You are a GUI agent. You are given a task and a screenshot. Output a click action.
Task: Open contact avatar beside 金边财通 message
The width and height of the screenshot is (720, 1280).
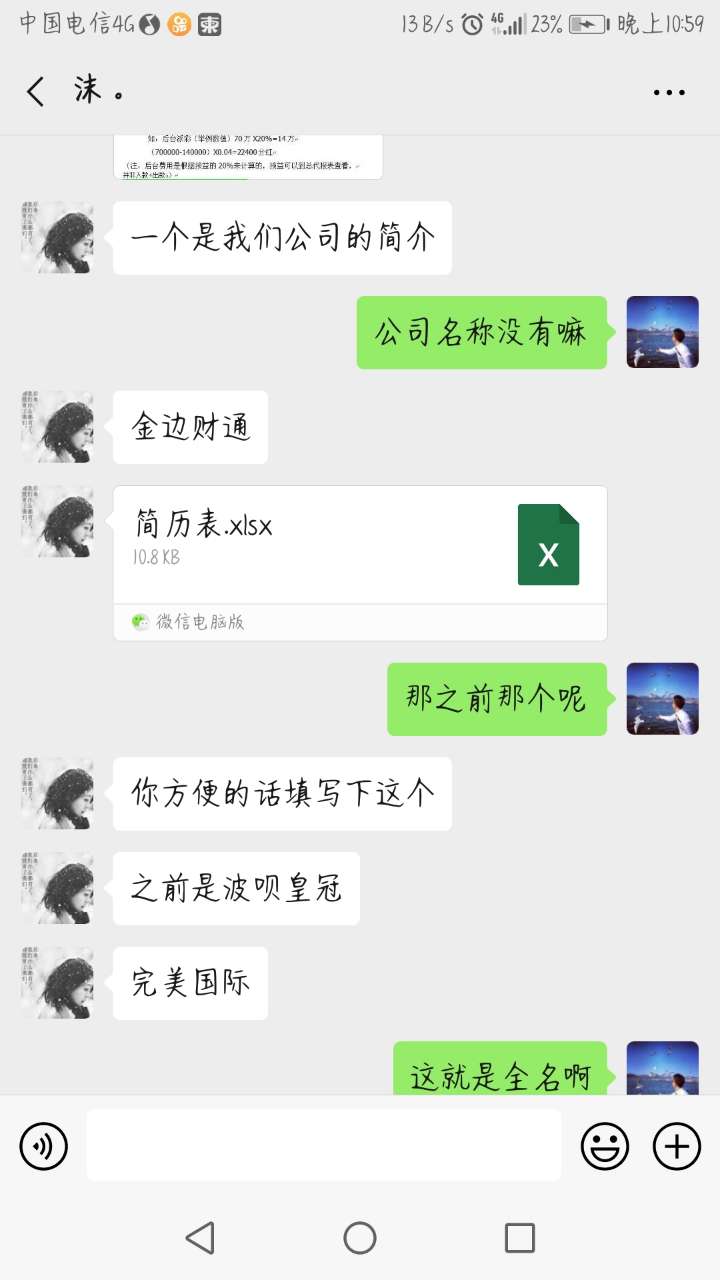pos(57,427)
